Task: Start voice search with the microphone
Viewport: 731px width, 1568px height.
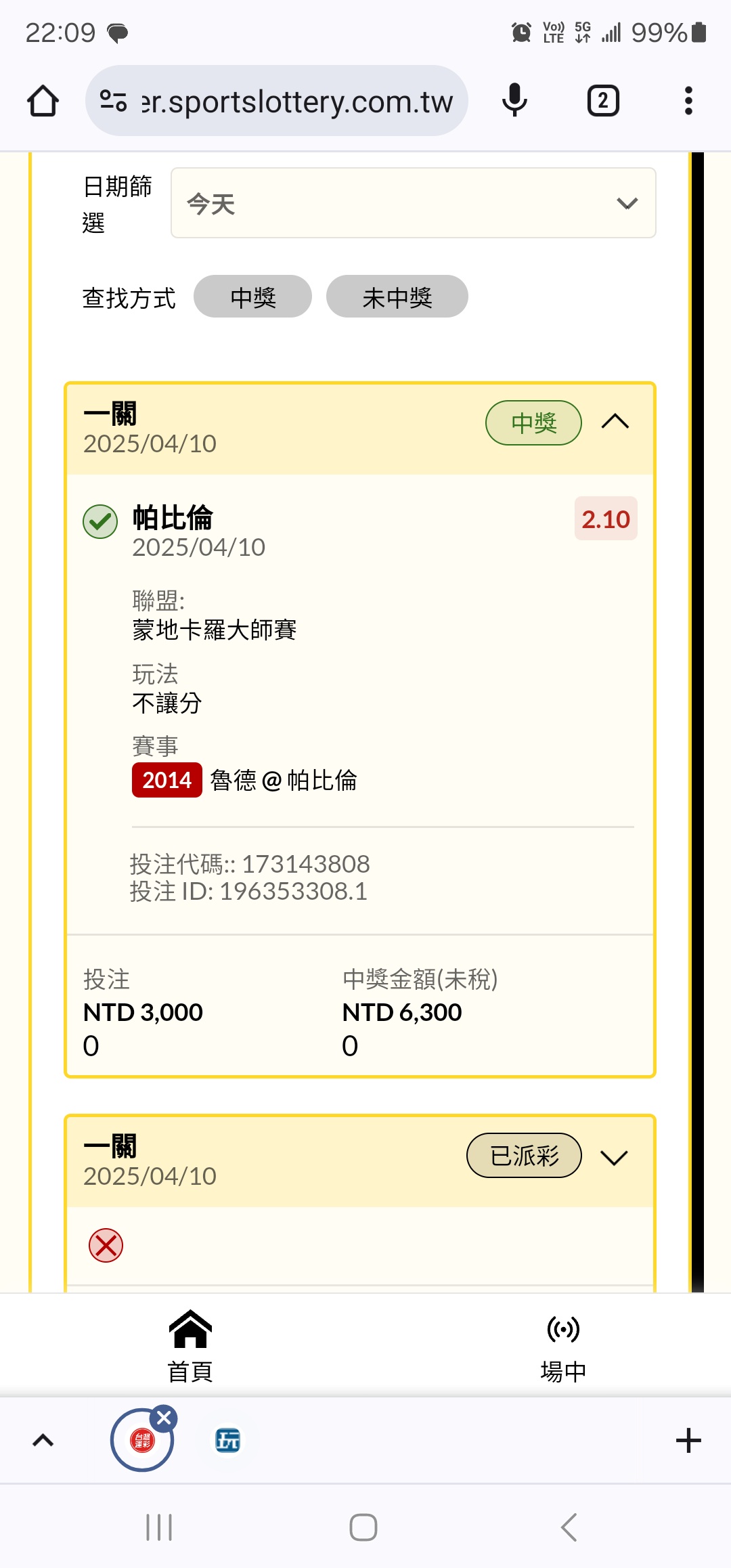Action: click(x=514, y=101)
